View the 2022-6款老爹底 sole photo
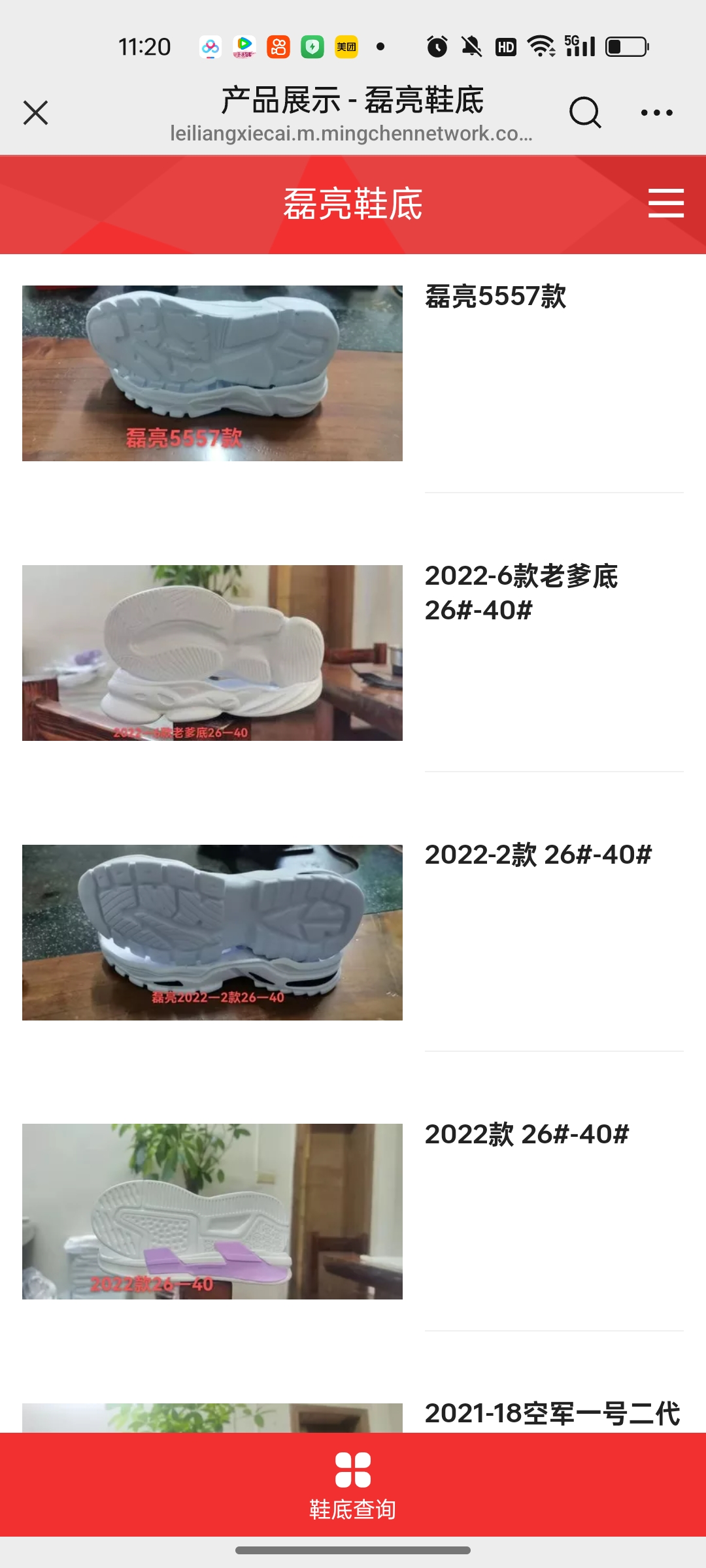The image size is (706, 1568). [x=212, y=653]
